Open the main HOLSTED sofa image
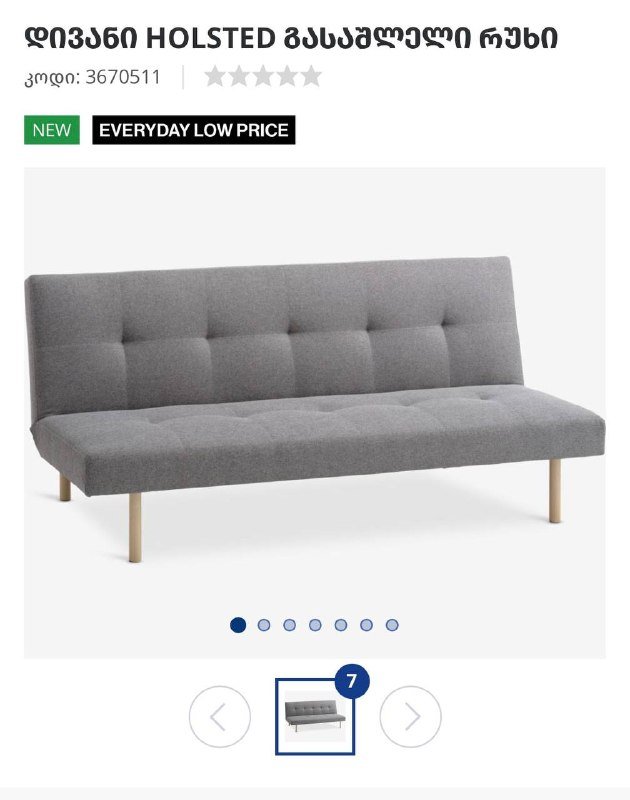Screen dimensions: 630x800 pos(314,400)
